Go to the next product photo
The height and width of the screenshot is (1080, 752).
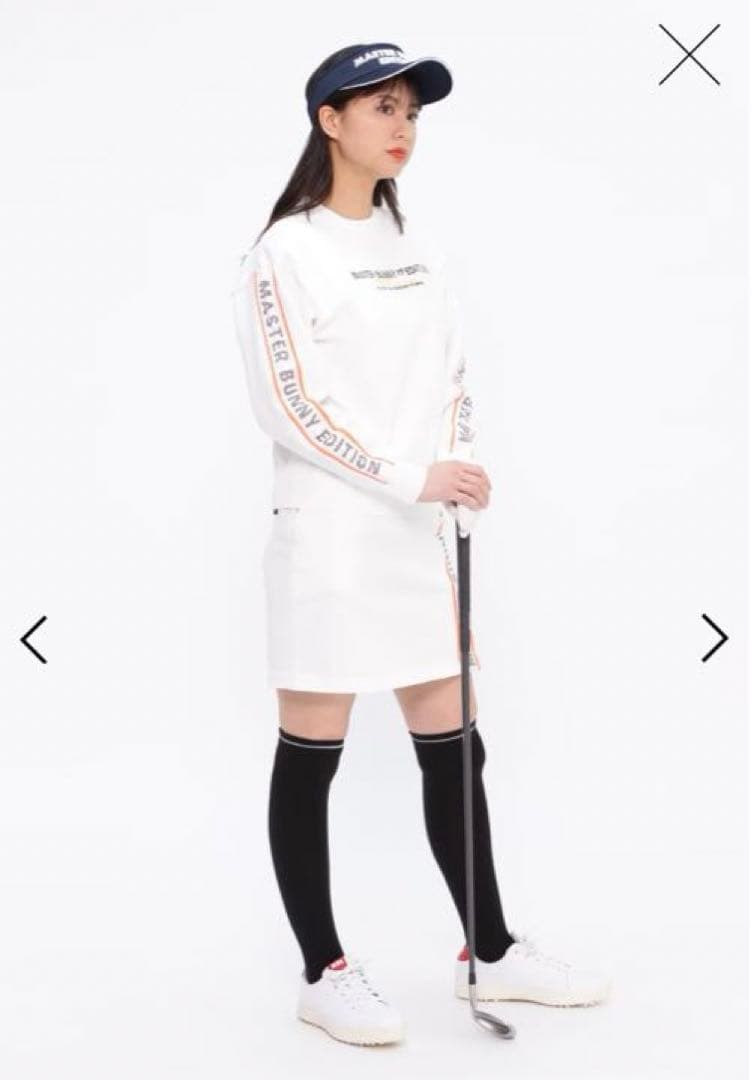coord(714,638)
